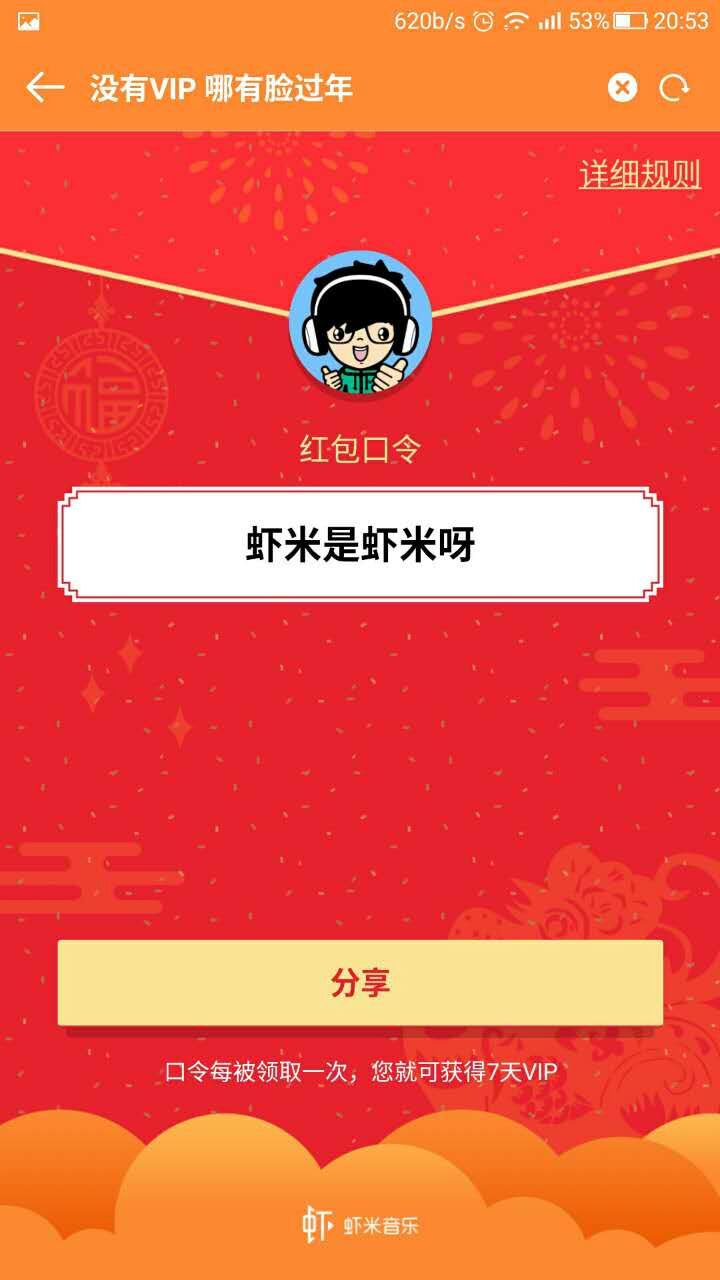Go back using the top-left arrow
The image size is (720, 1280).
pos(45,88)
